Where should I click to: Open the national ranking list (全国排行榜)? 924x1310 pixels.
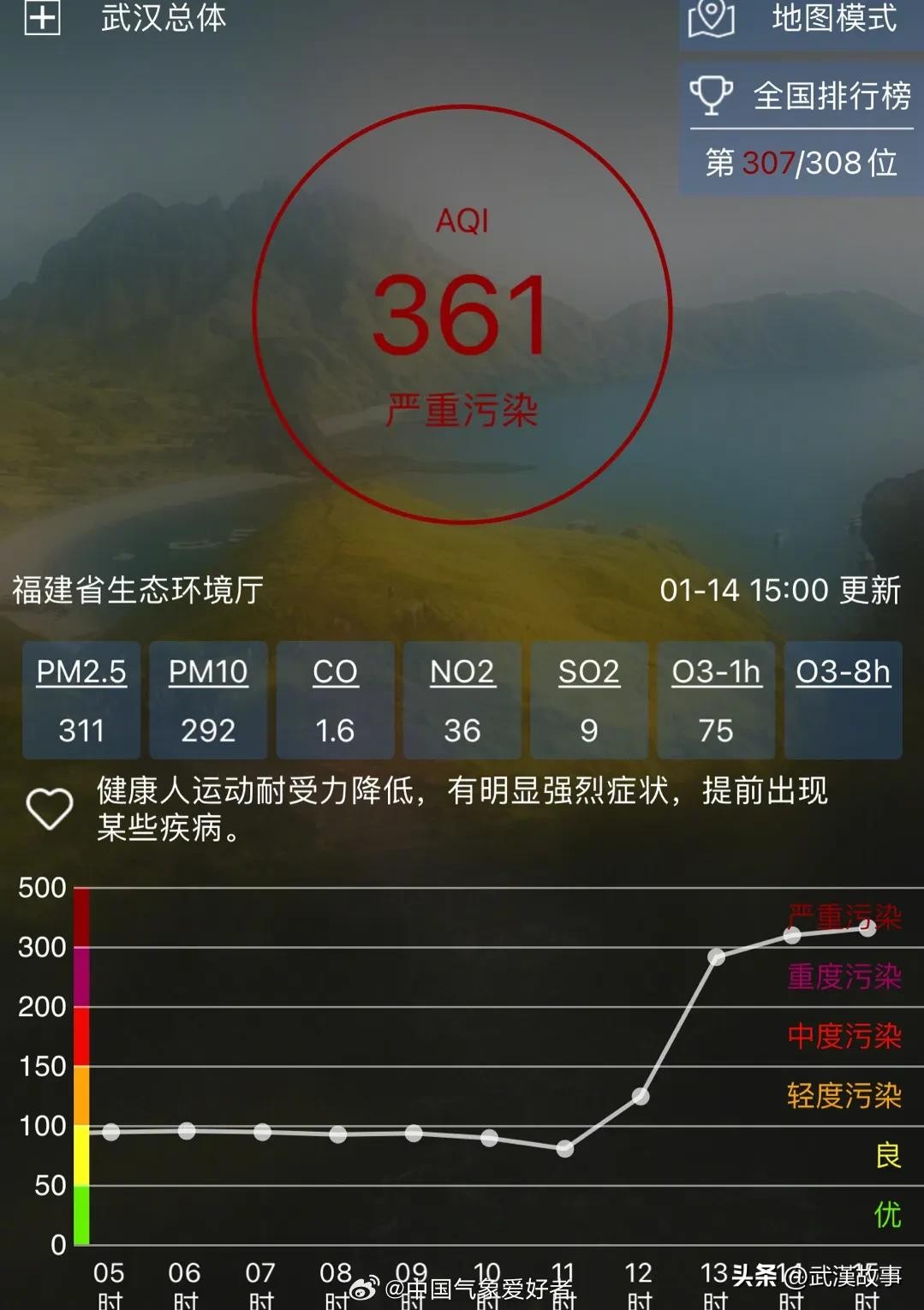click(800, 95)
